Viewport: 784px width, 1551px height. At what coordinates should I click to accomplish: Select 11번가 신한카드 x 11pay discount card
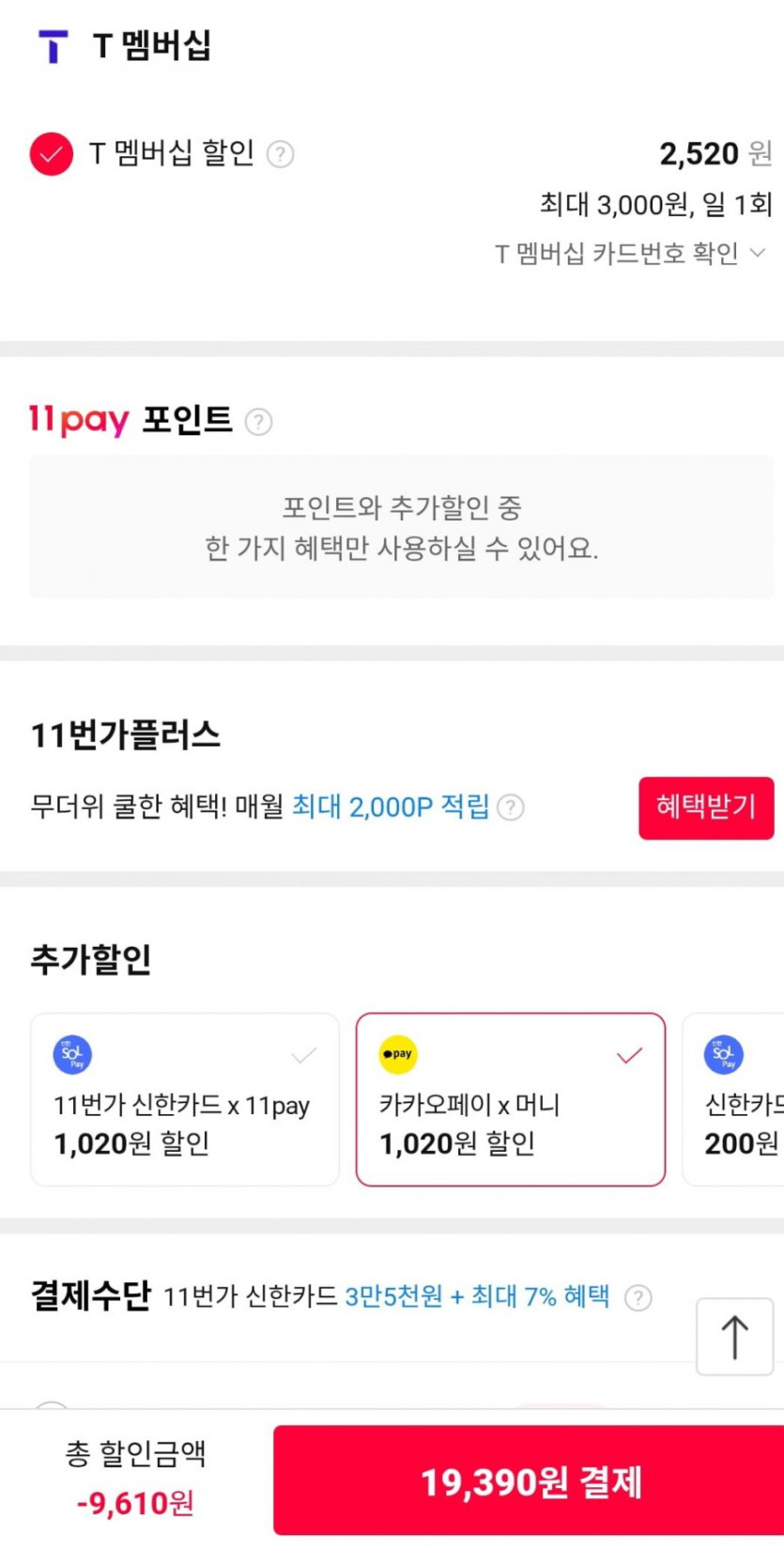point(185,1099)
